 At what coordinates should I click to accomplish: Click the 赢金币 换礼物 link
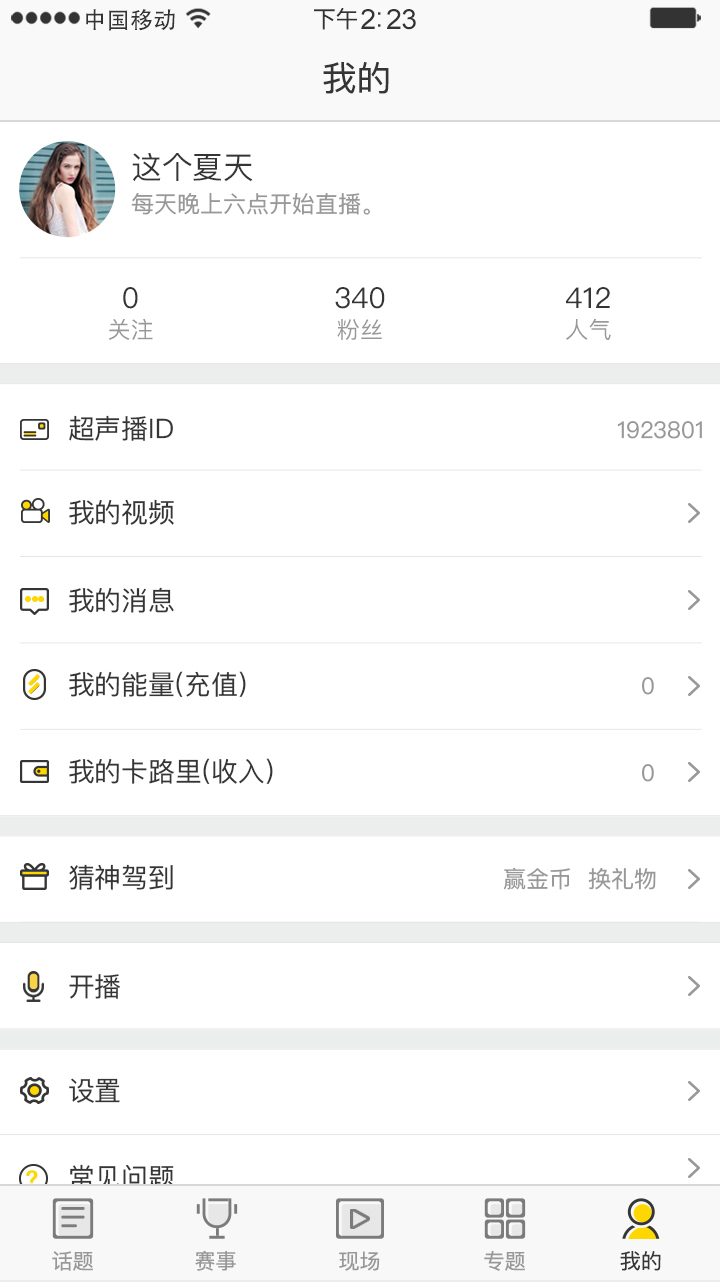[580, 879]
